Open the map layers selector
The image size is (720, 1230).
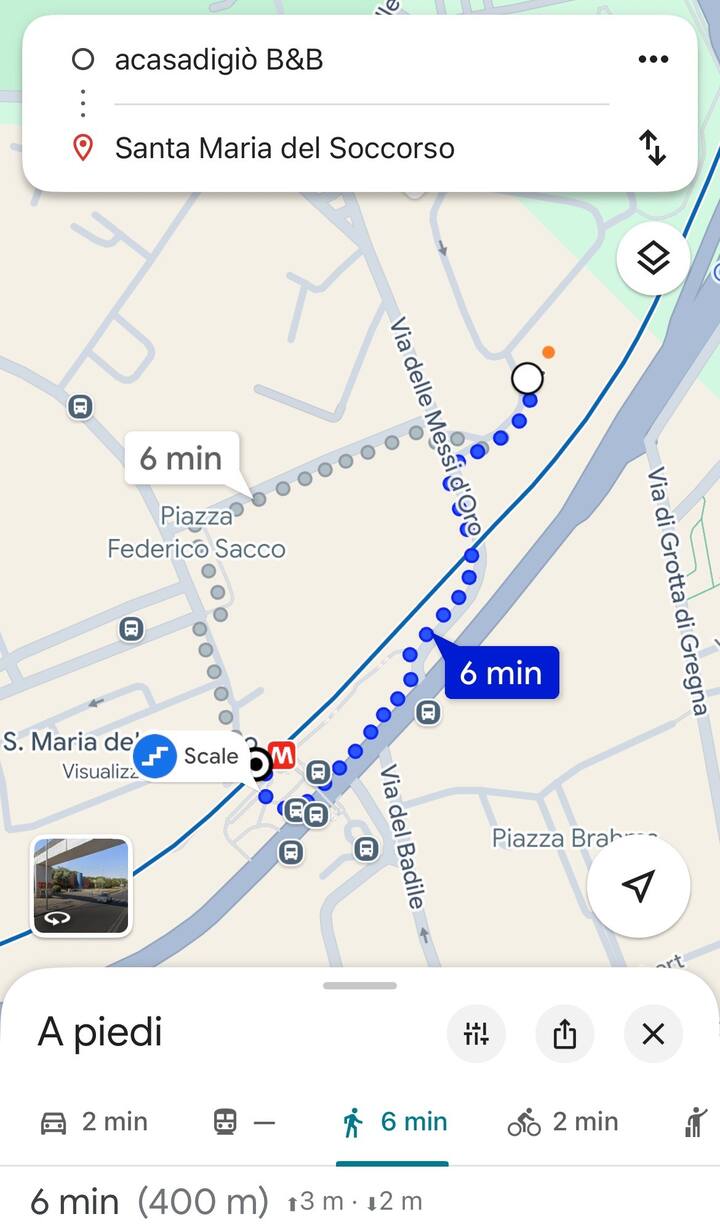click(x=653, y=259)
